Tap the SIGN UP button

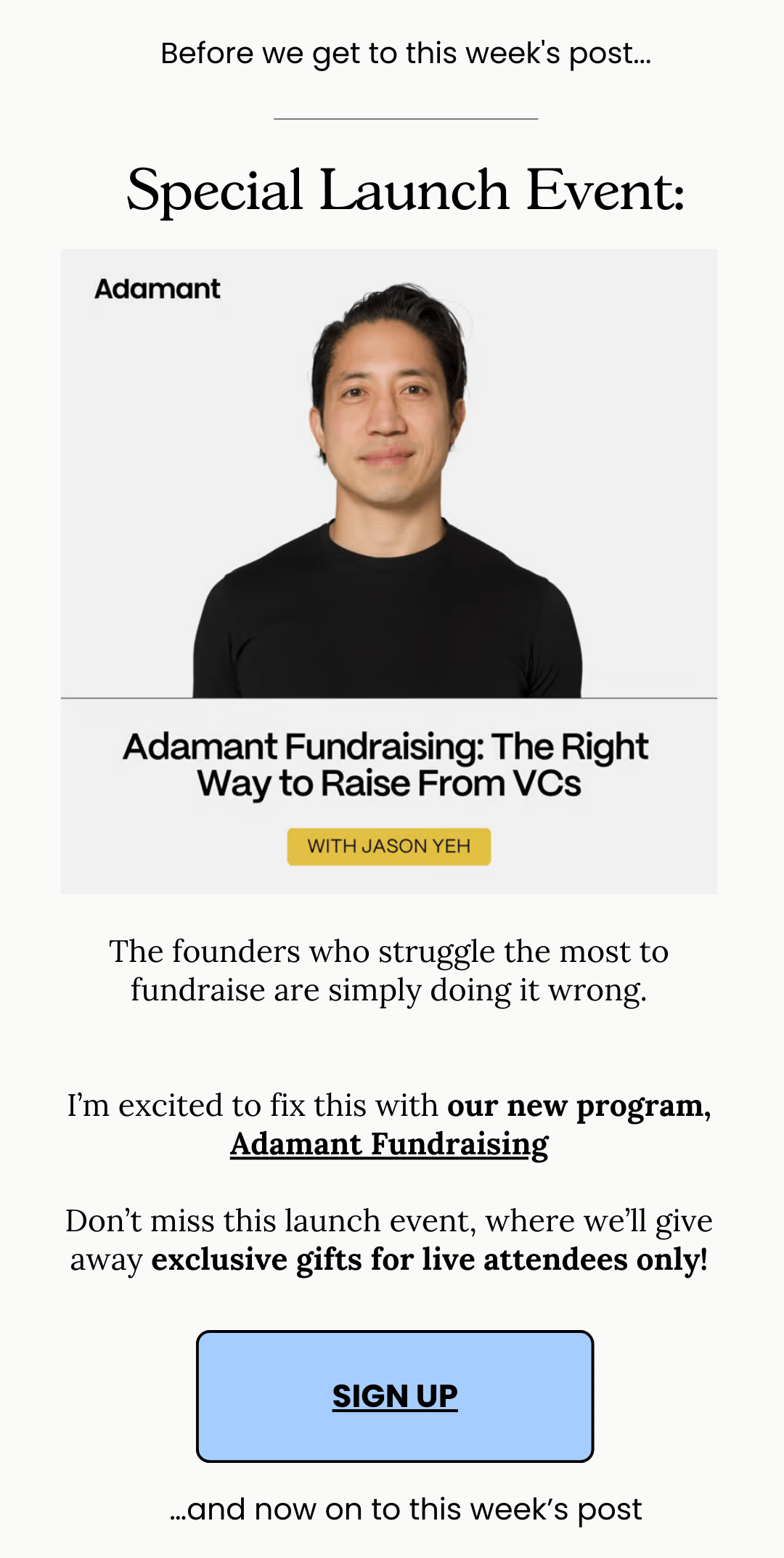coord(395,1396)
